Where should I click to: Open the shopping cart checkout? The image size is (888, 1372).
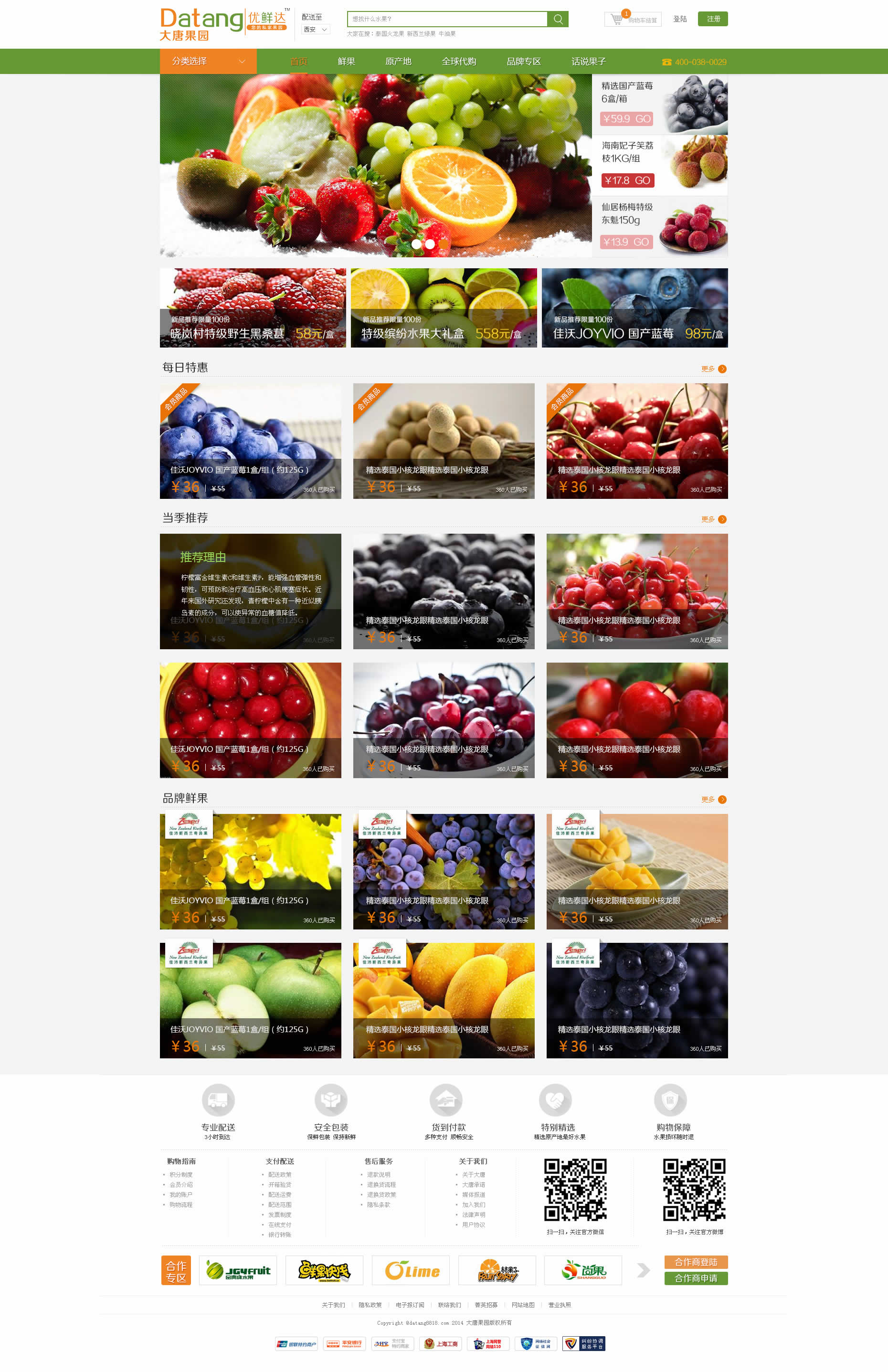pyautogui.click(x=633, y=20)
